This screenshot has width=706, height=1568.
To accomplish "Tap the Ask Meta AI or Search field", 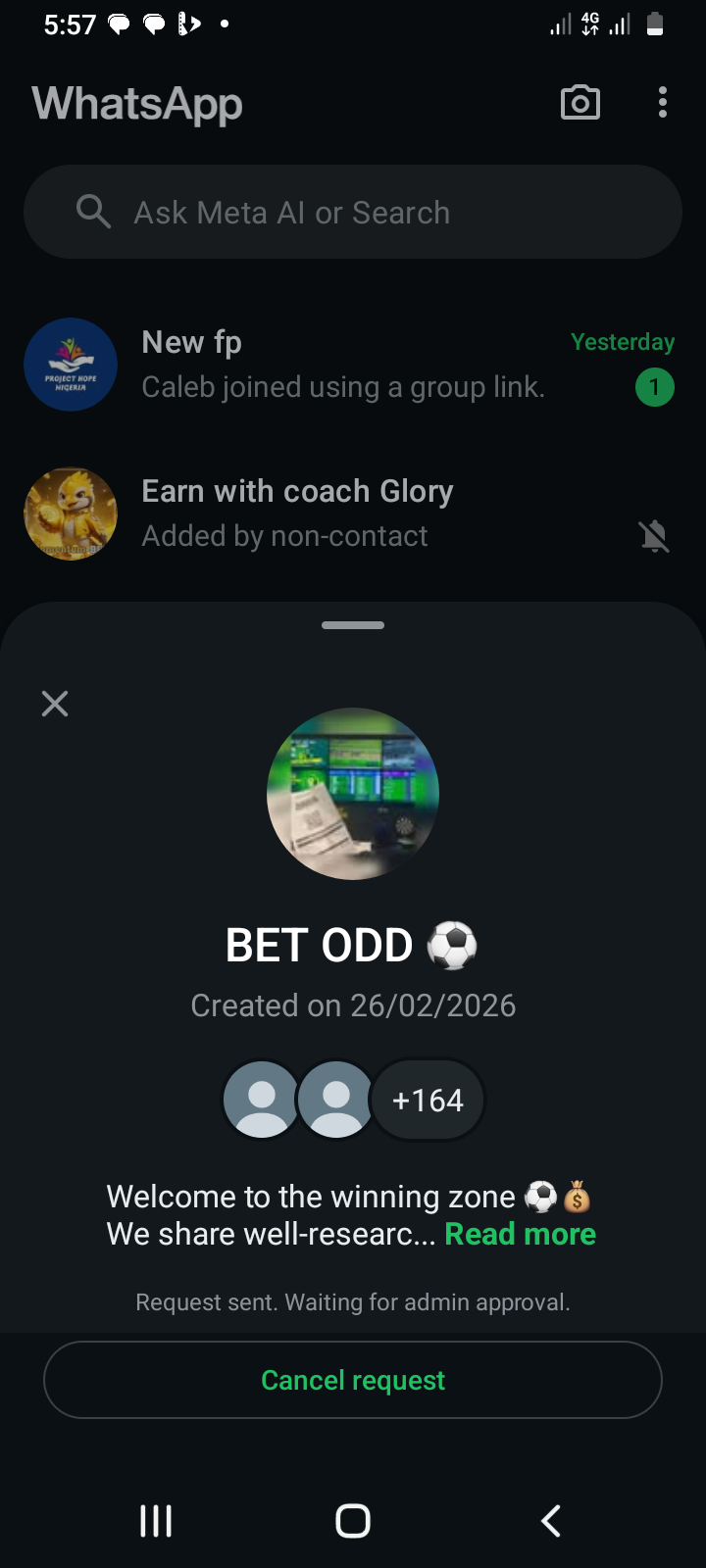I will (x=353, y=213).
